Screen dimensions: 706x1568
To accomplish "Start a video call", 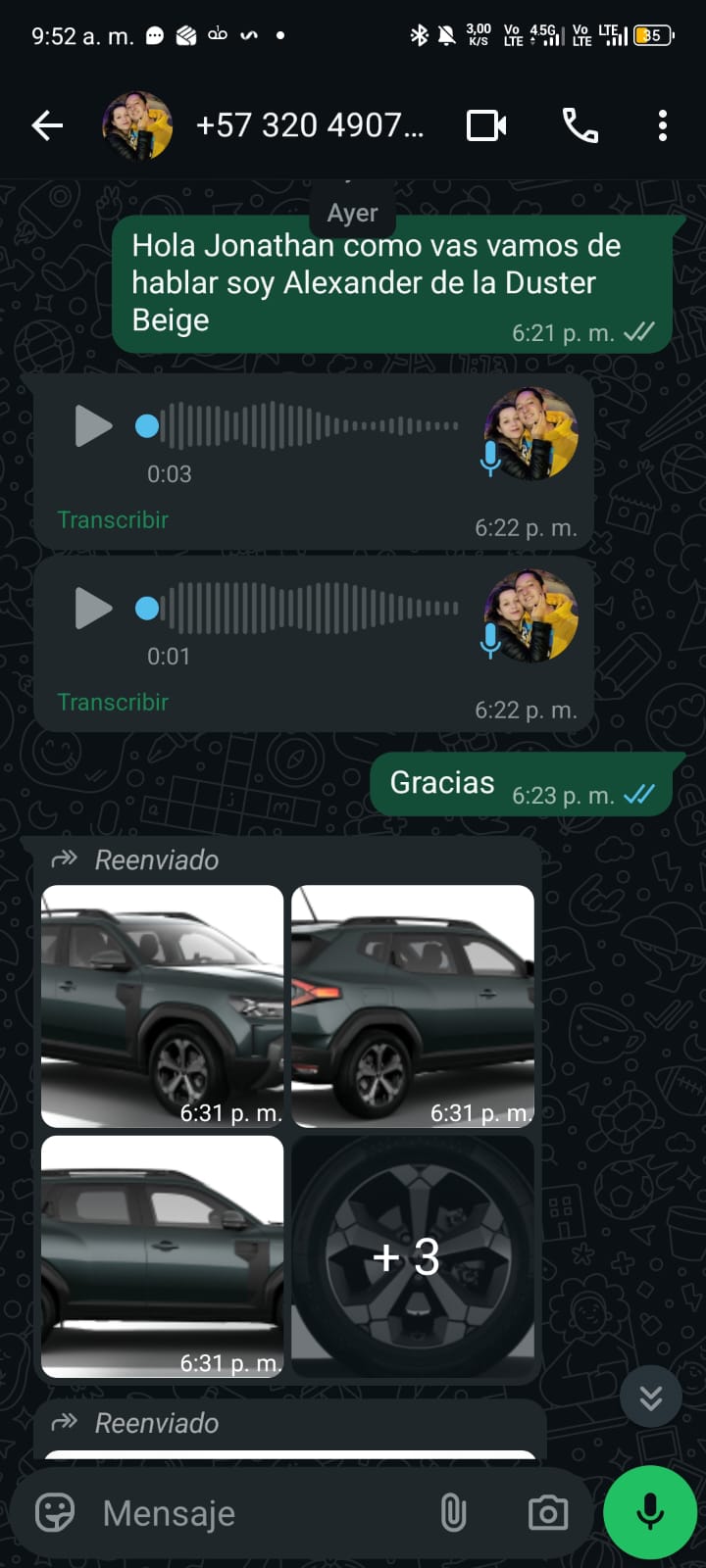I will [x=486, y=125].
